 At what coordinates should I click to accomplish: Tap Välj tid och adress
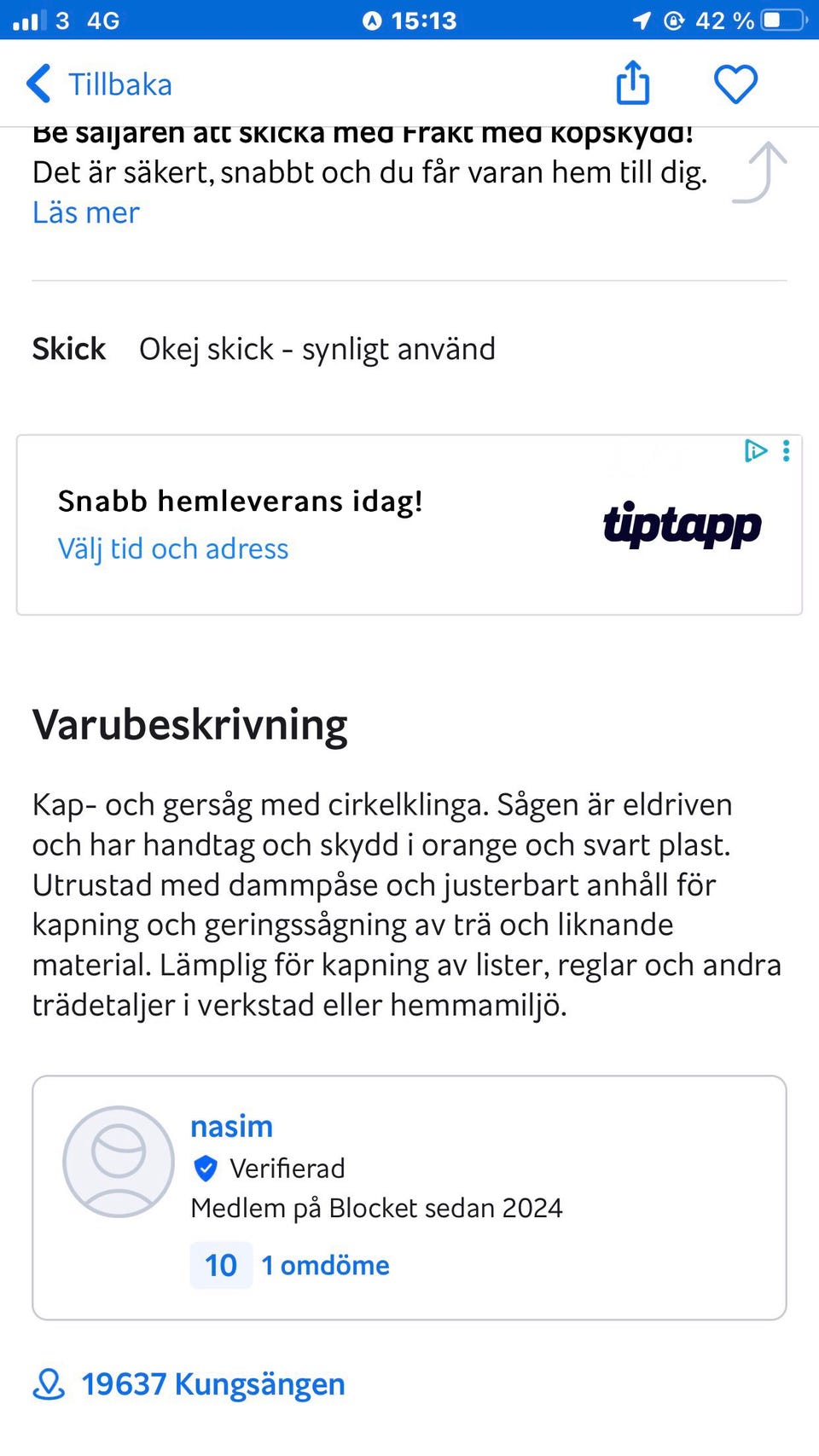click(x=173, y=548)
